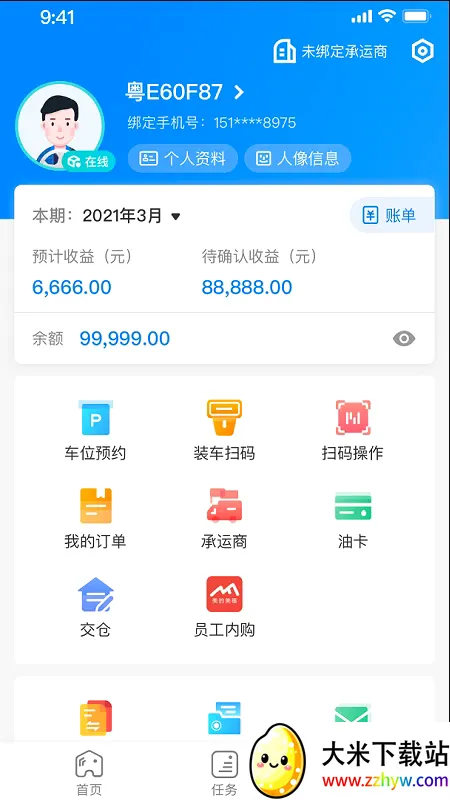Screen dimensions: 450x800
Task: Open 个人资料 personal profile
Action: [183, 159]
